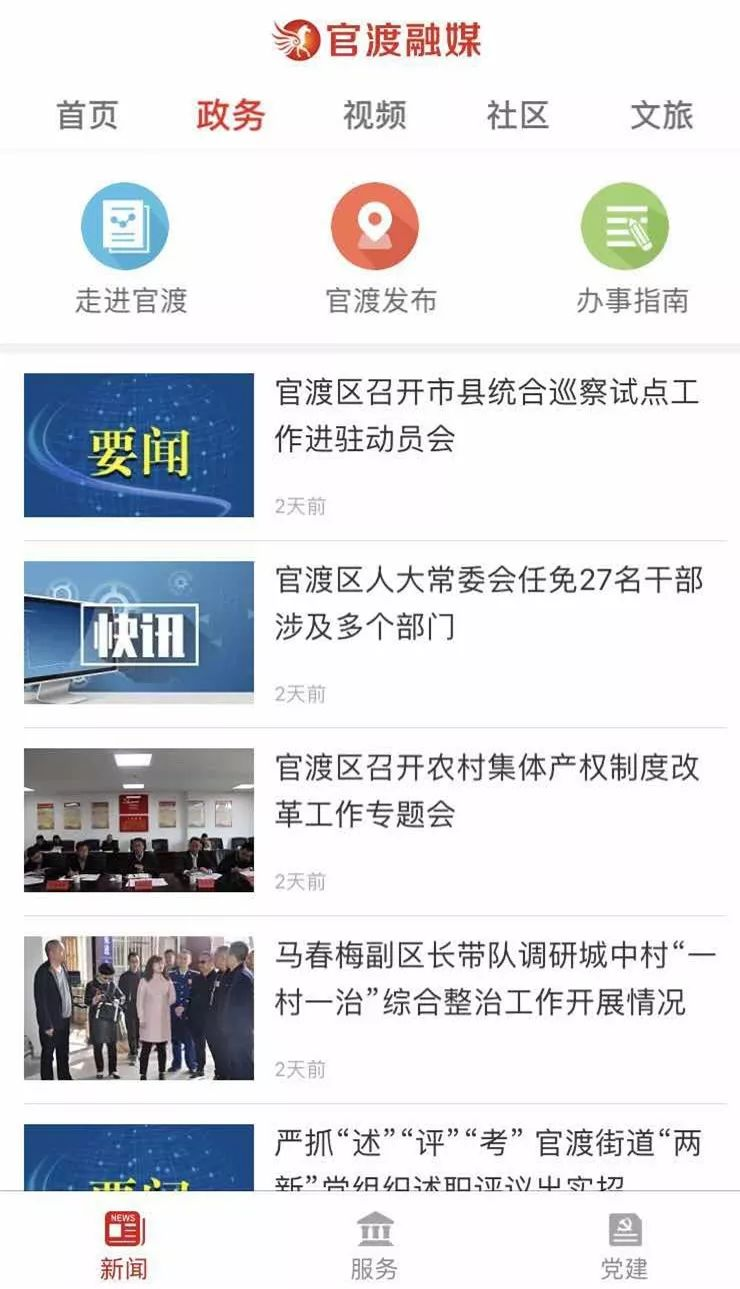
Task: Open the 走进官渡 blue document icon
Action: (123, 226)
